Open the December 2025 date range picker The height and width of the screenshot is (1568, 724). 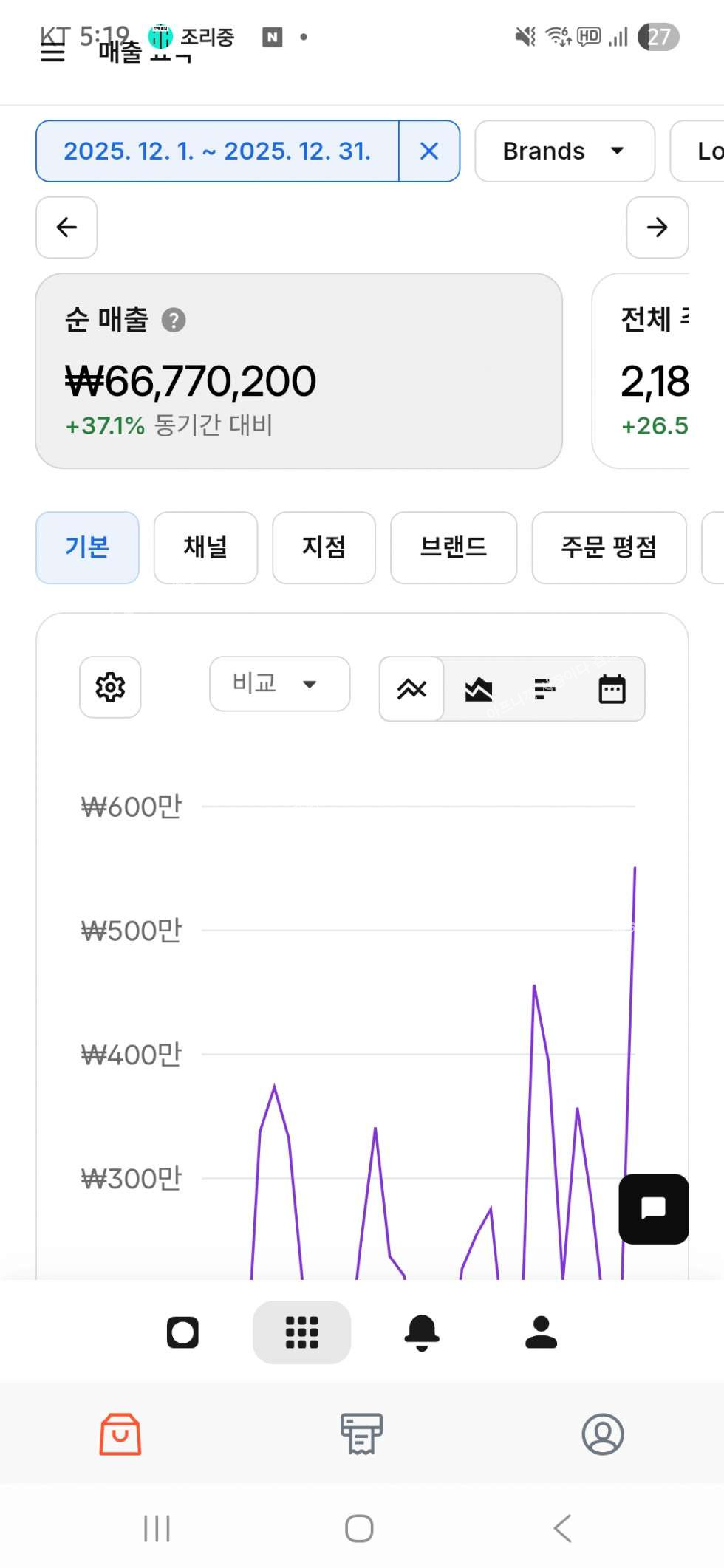[x=217, y=151]
